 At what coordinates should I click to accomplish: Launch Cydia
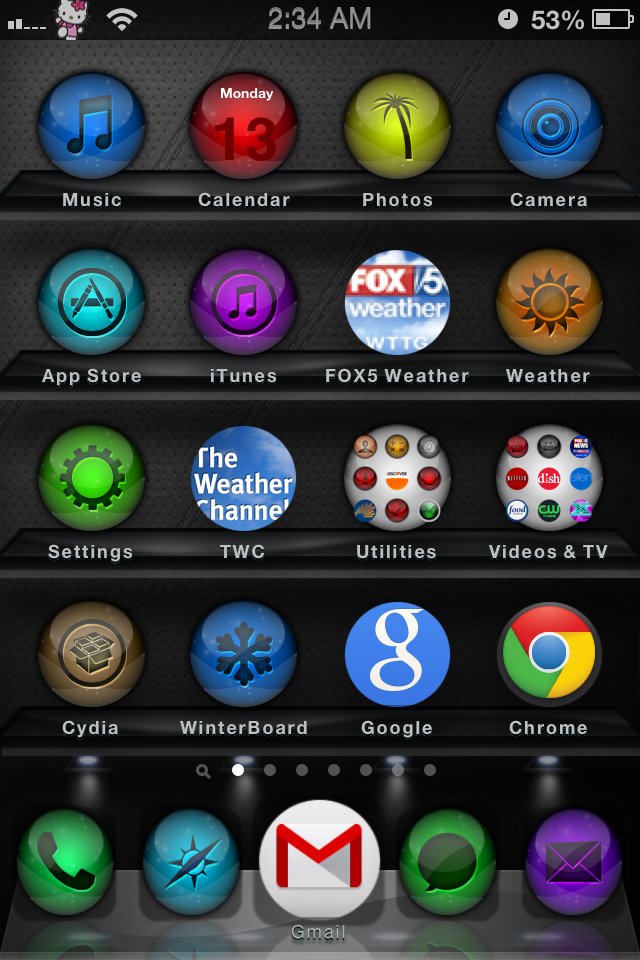pyautogui.click(x=91, y=654)
